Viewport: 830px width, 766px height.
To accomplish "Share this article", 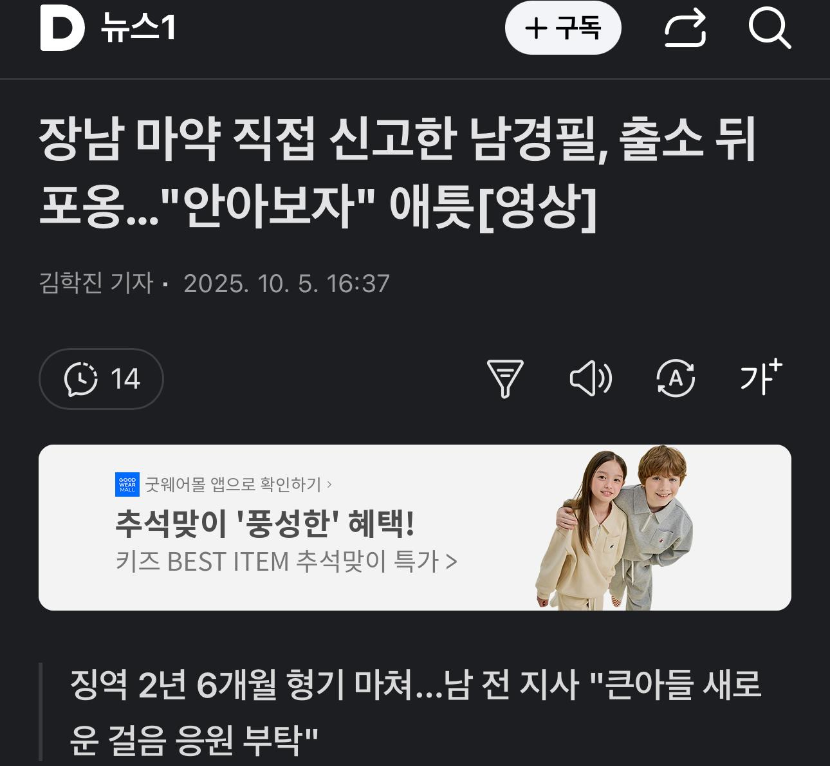I will pos(685,29).
